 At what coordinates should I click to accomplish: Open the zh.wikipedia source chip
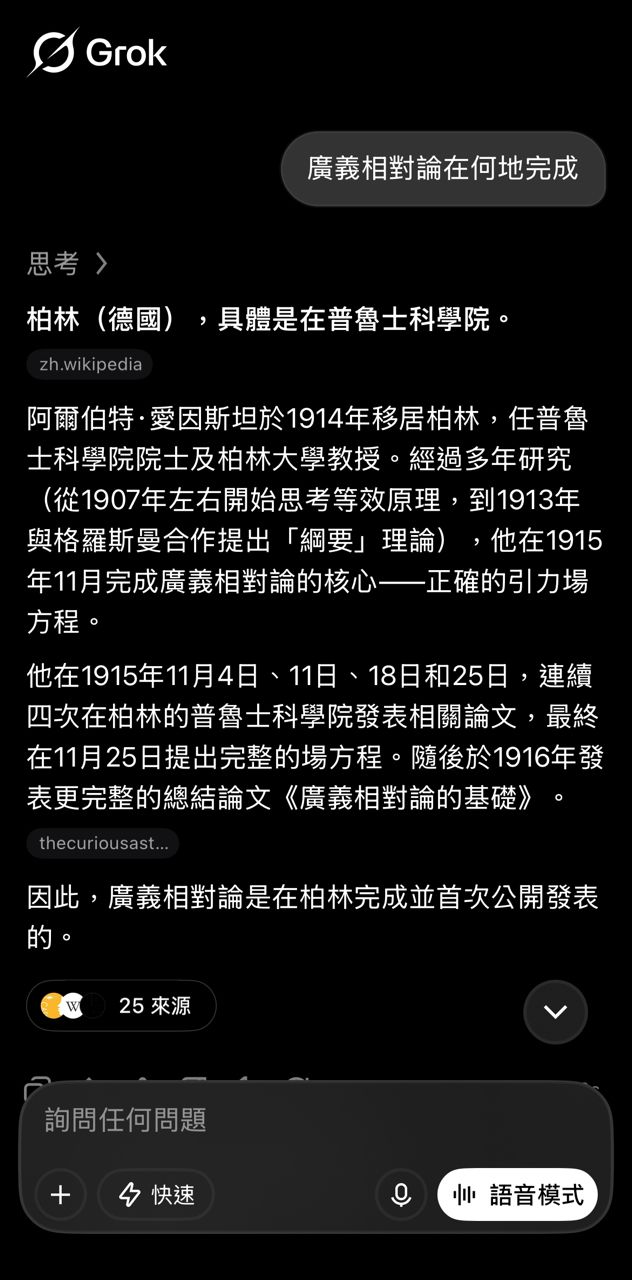coord(90,364)
